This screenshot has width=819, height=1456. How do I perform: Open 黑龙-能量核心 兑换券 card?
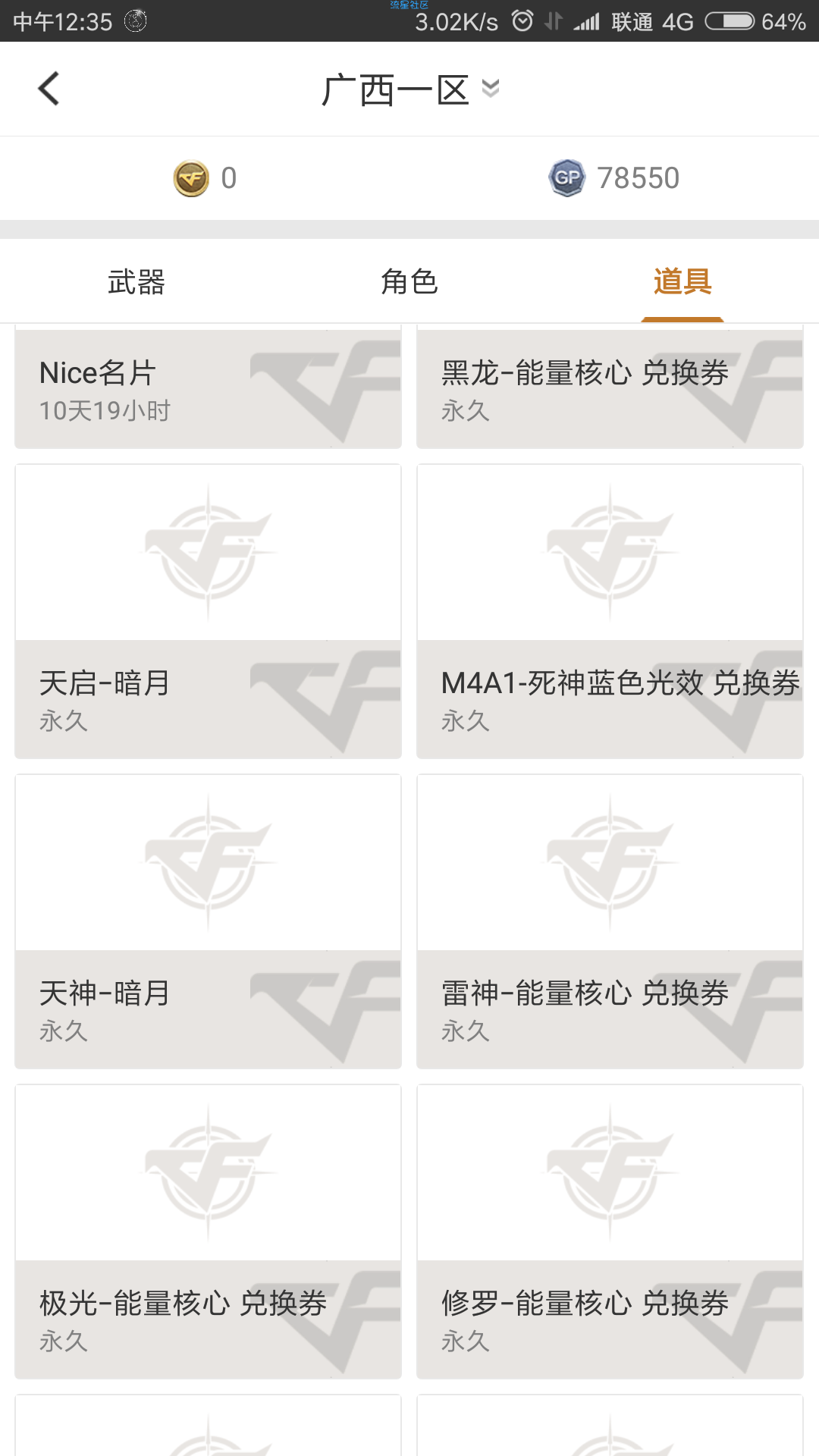pyautogui.click(x=610, y=388)
